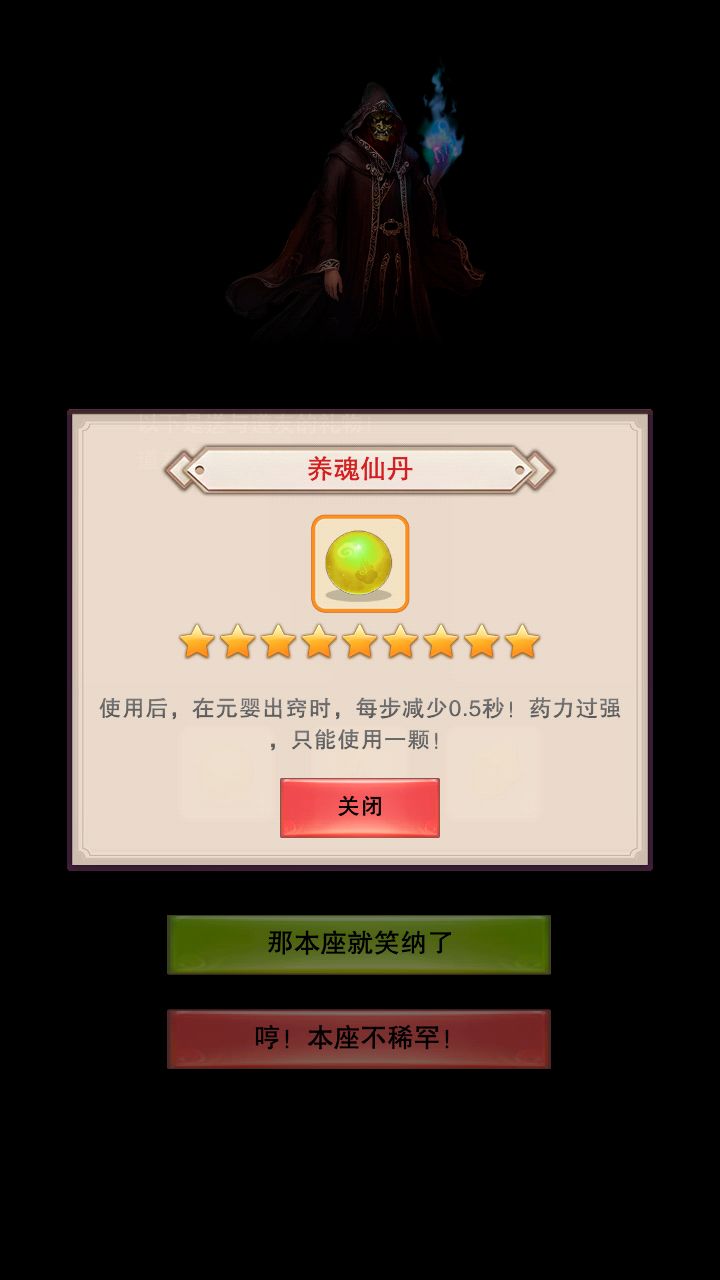Image resolution: width=720 pixels, height=1280 pixels.
Task: Accept the gift with 那本座就笑纳了
Action: 359,942
